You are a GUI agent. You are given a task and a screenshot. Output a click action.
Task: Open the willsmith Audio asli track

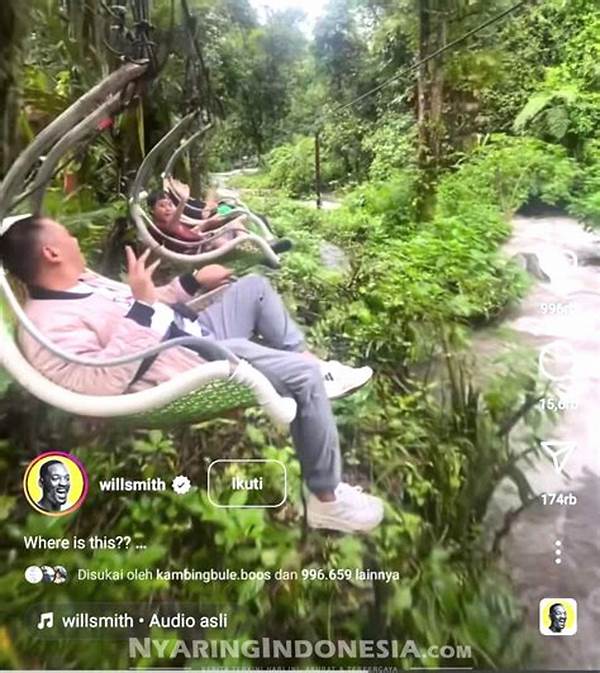(x=144, y=621)
